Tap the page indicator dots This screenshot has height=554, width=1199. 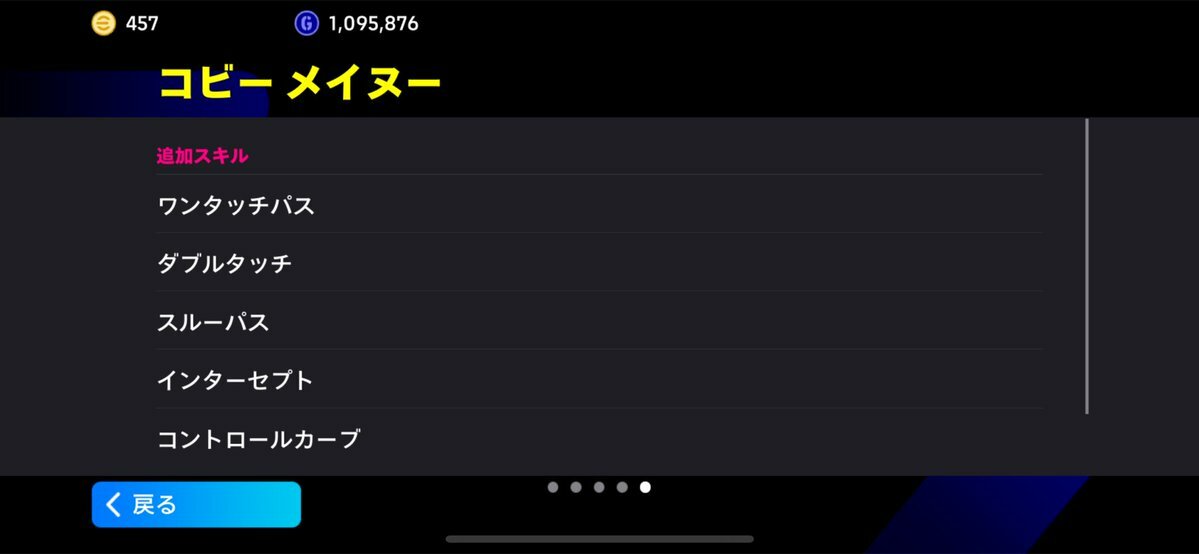[x=599, y=487]
